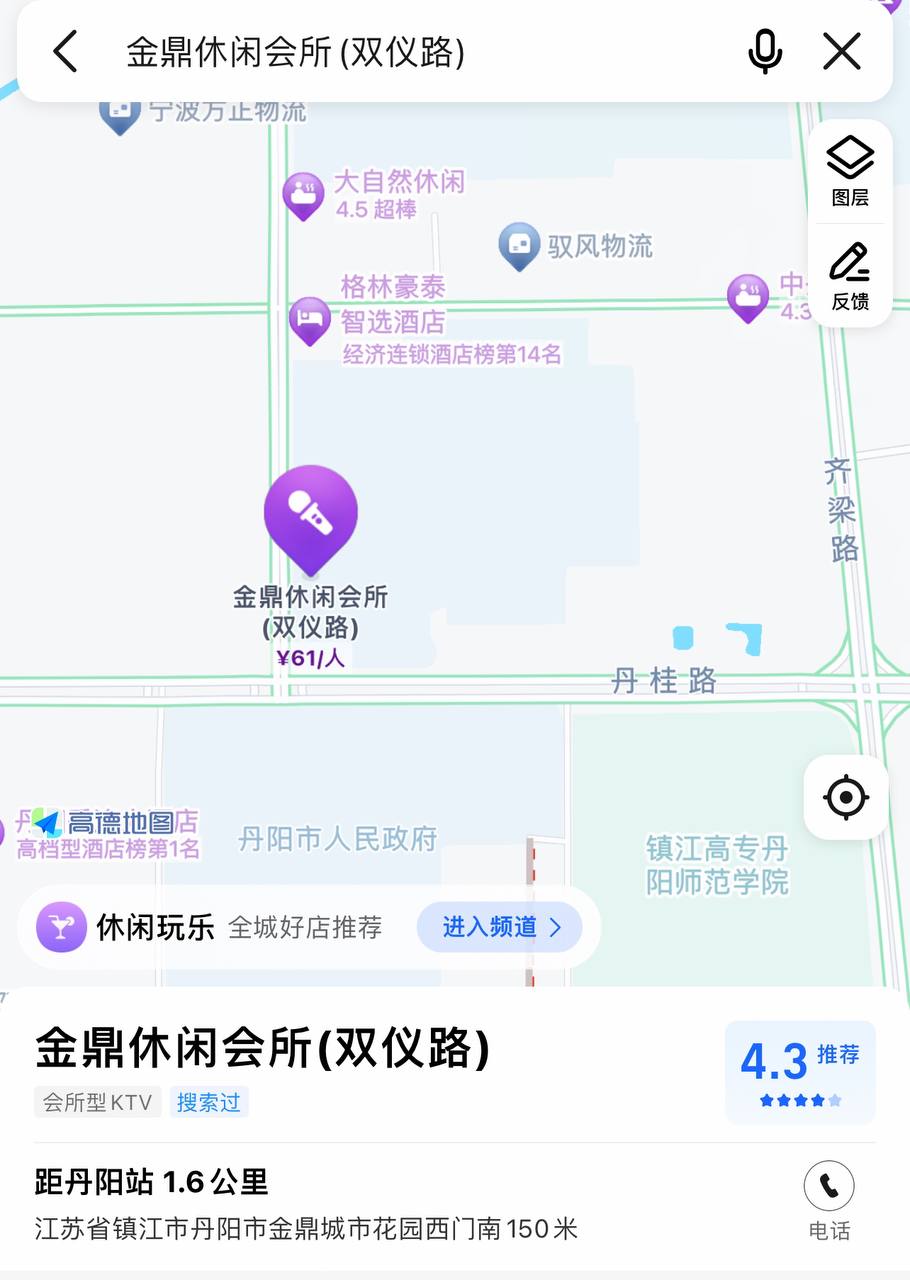Viewport: 910px width, 1280px height.
Task: Tap the 电话 phone call icon
Action: coord(829,1185)
